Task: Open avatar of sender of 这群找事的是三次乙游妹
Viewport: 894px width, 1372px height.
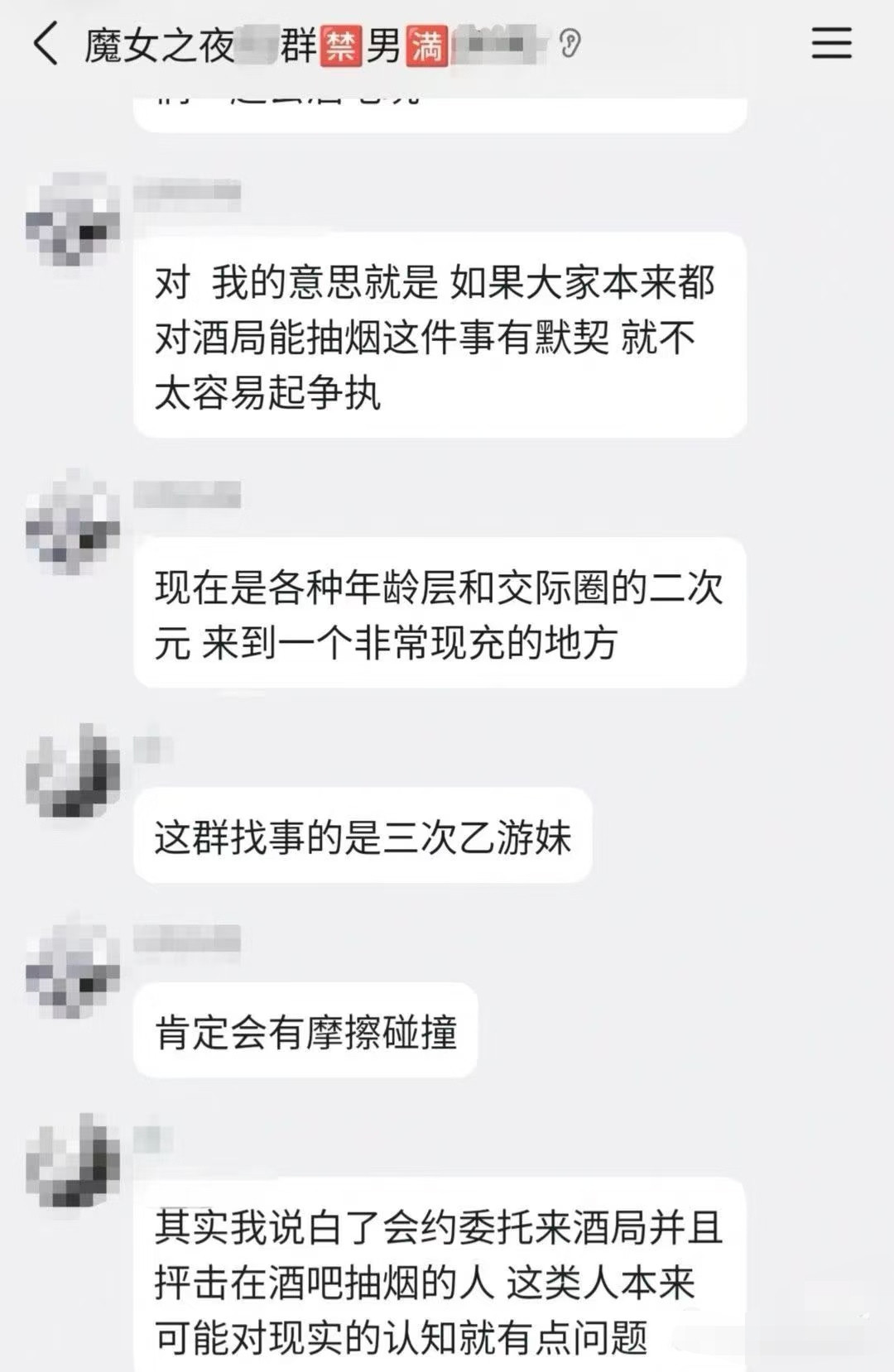Action: coord(73,770)
